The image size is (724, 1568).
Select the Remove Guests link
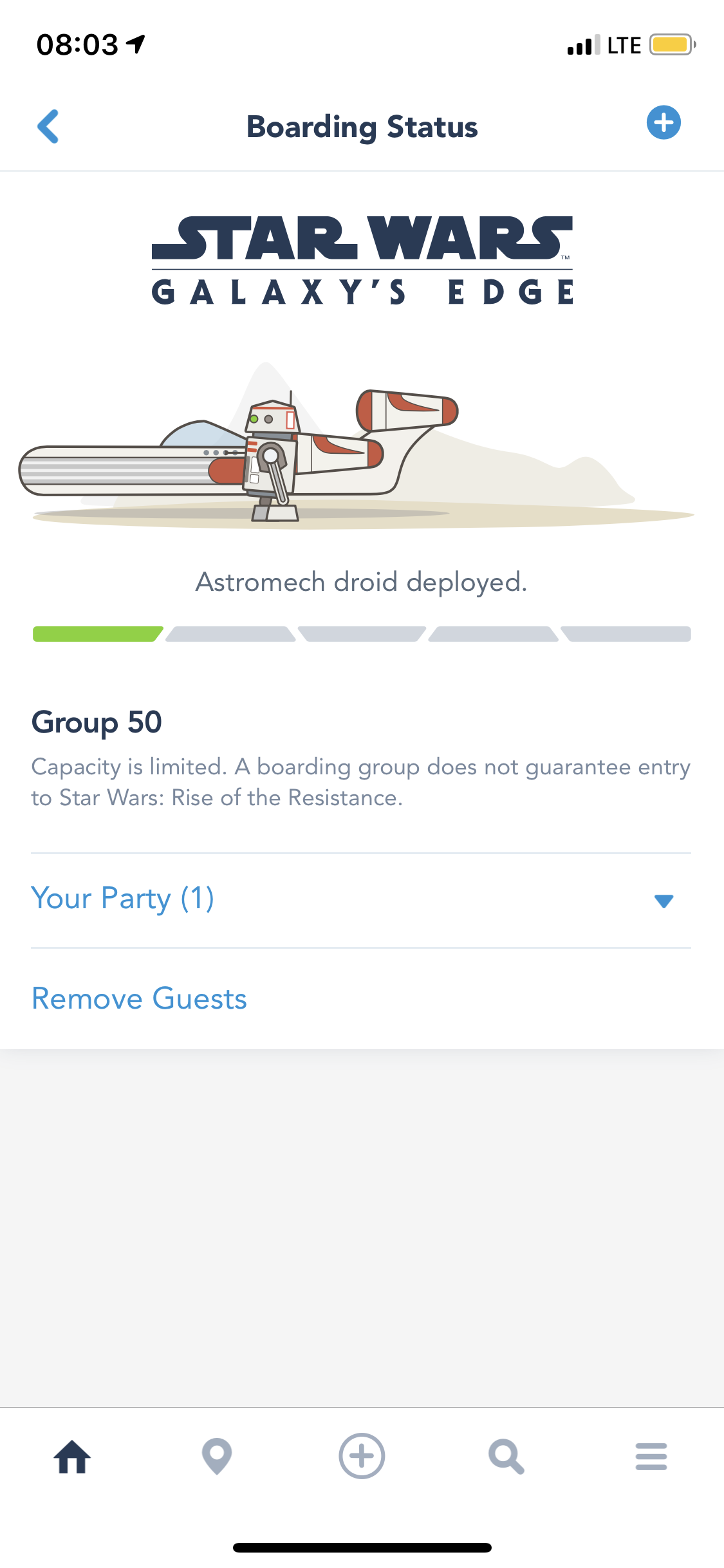139,999
